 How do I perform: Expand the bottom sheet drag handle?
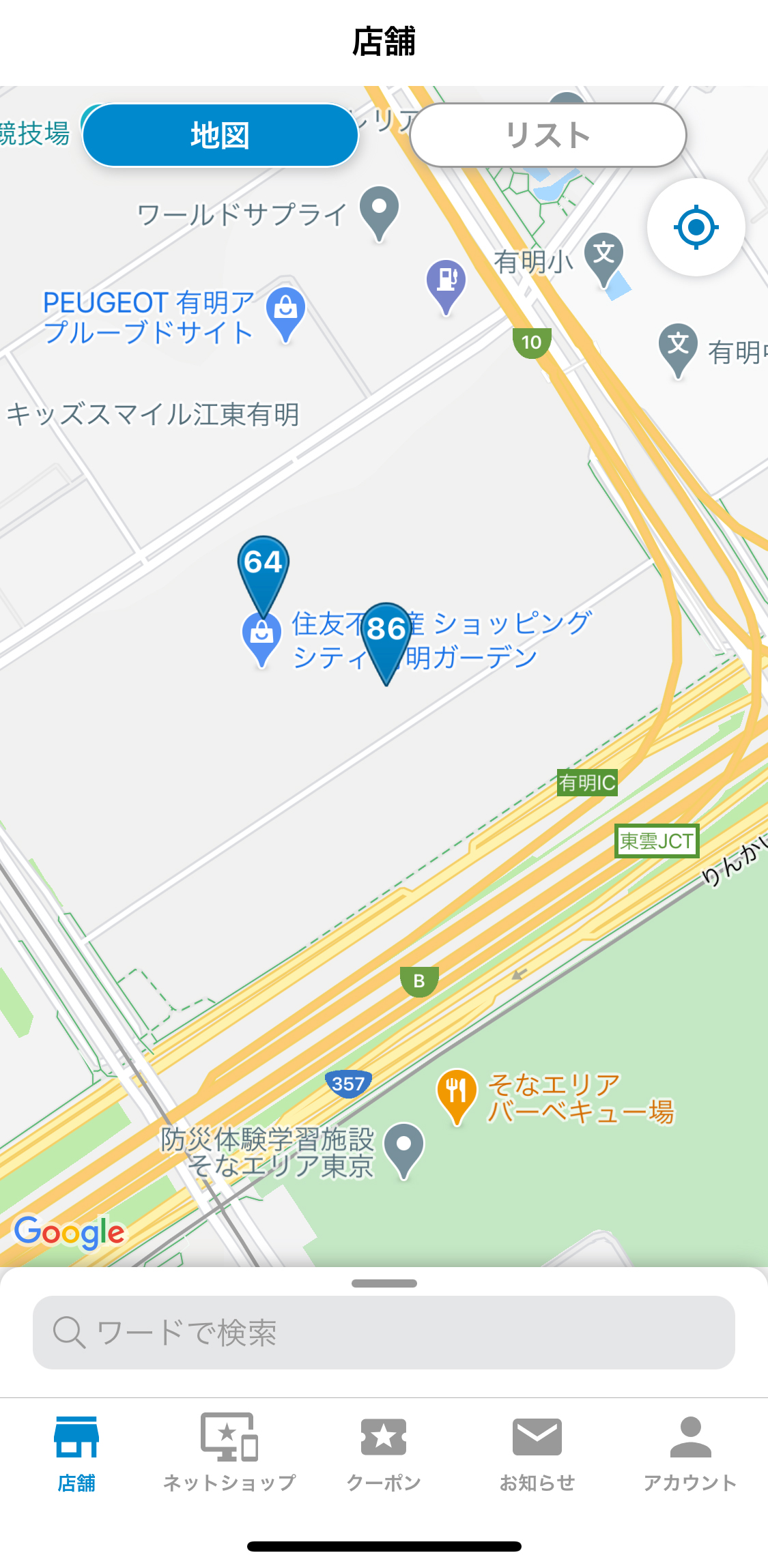coord(384,1283)
